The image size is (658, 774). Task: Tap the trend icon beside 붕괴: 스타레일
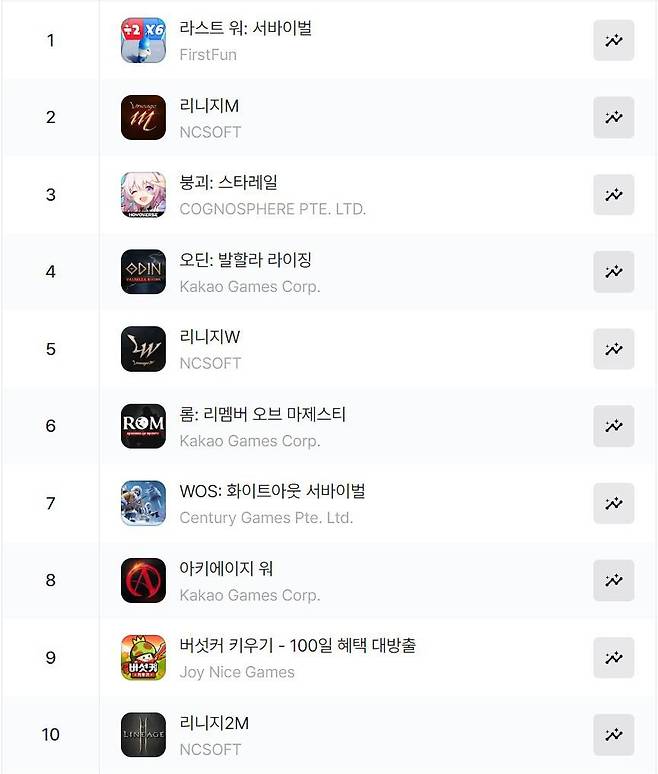point(613,195)
